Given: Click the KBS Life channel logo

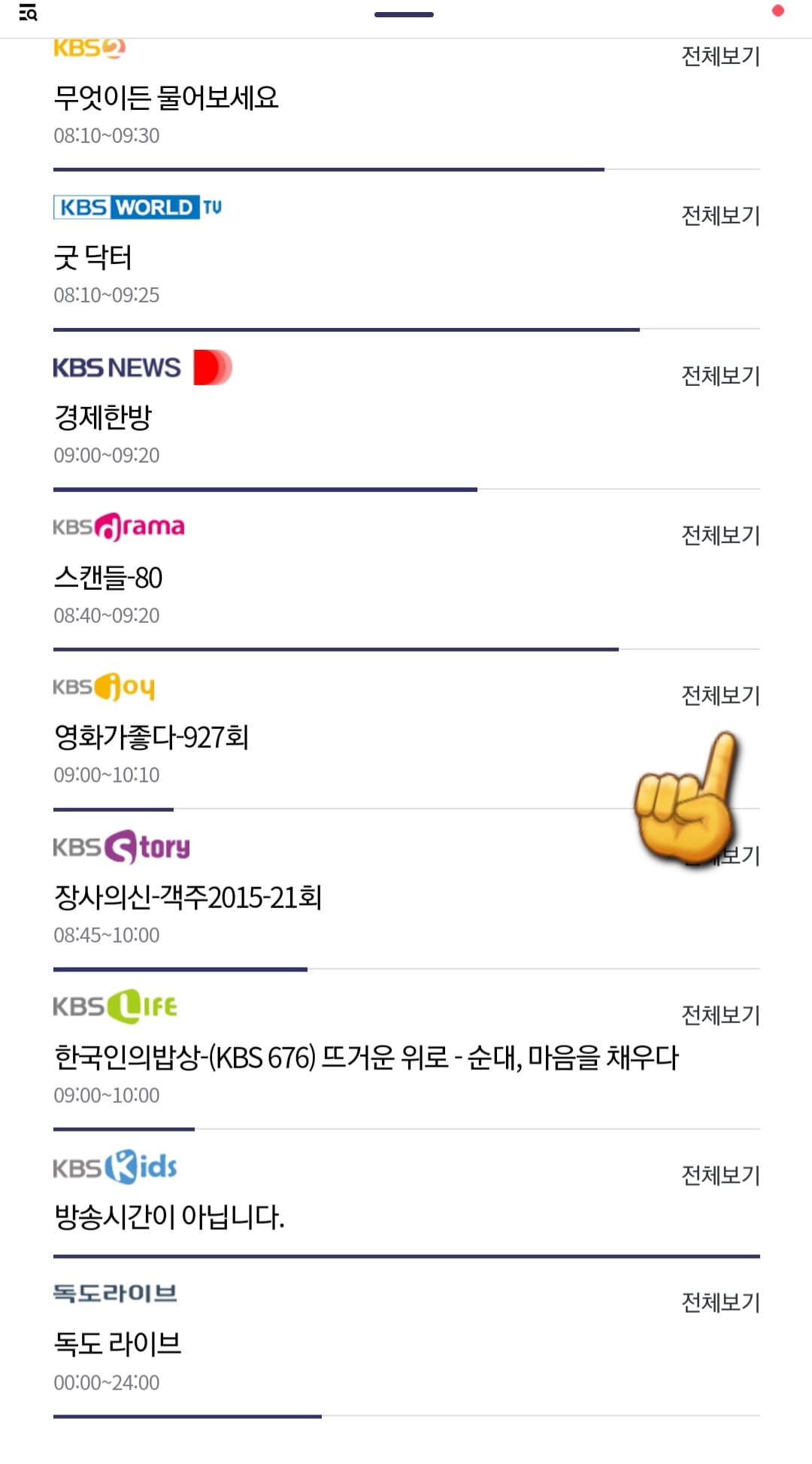Looking at the screenshot, I should pos(115,1004).
